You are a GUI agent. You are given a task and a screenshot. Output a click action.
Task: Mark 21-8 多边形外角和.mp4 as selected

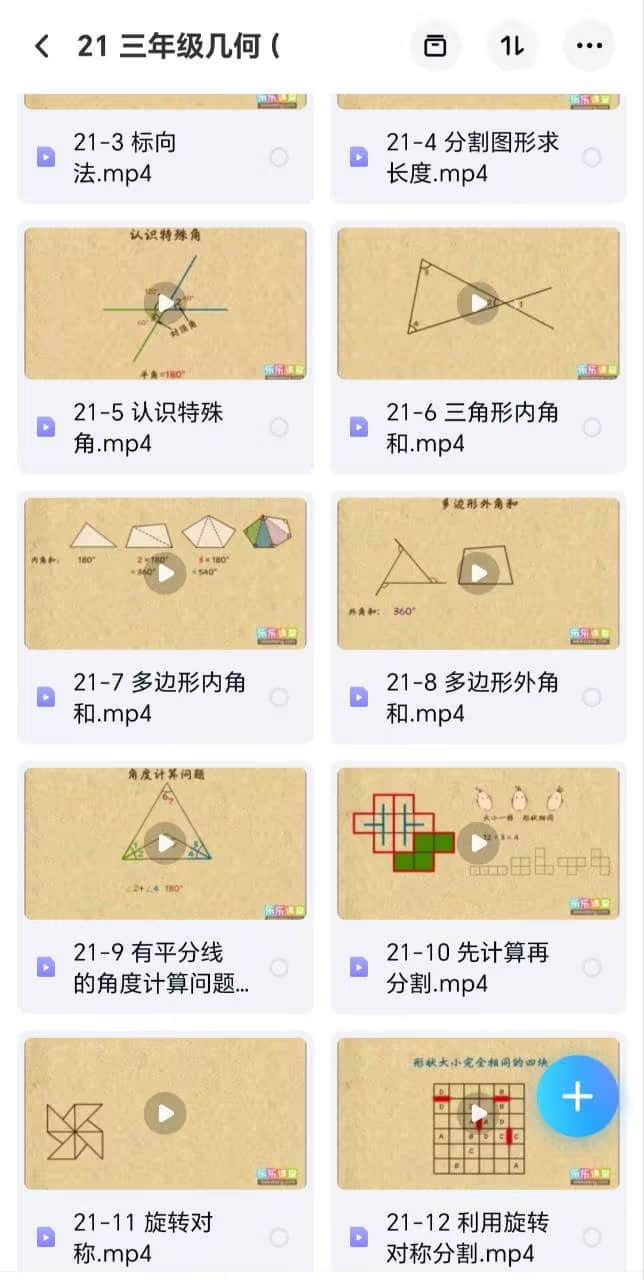[592, 697]
